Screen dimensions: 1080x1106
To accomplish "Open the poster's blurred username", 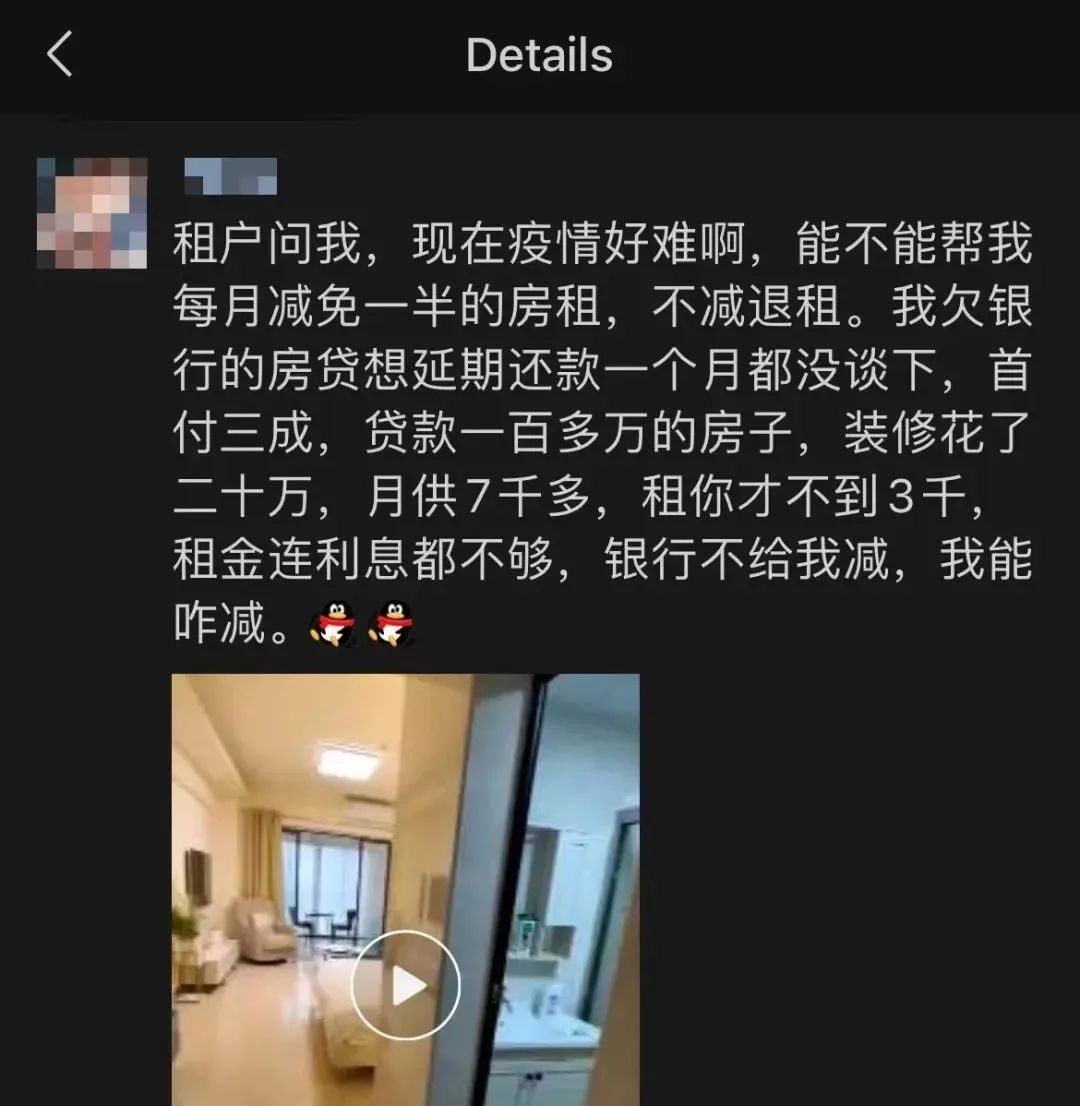I will [230, 176].
